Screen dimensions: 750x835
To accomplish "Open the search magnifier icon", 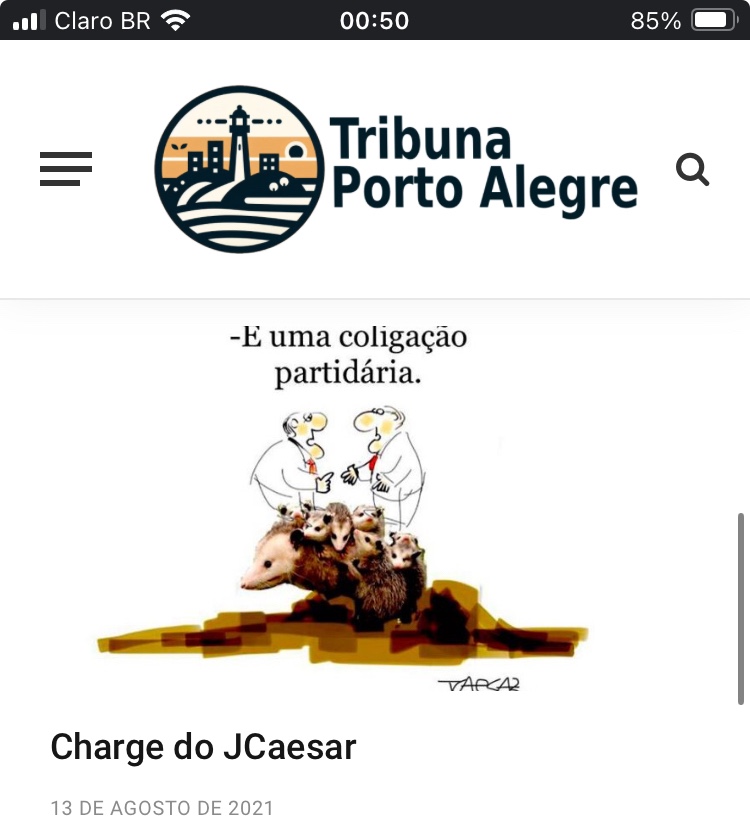I will tap(692, 170).
